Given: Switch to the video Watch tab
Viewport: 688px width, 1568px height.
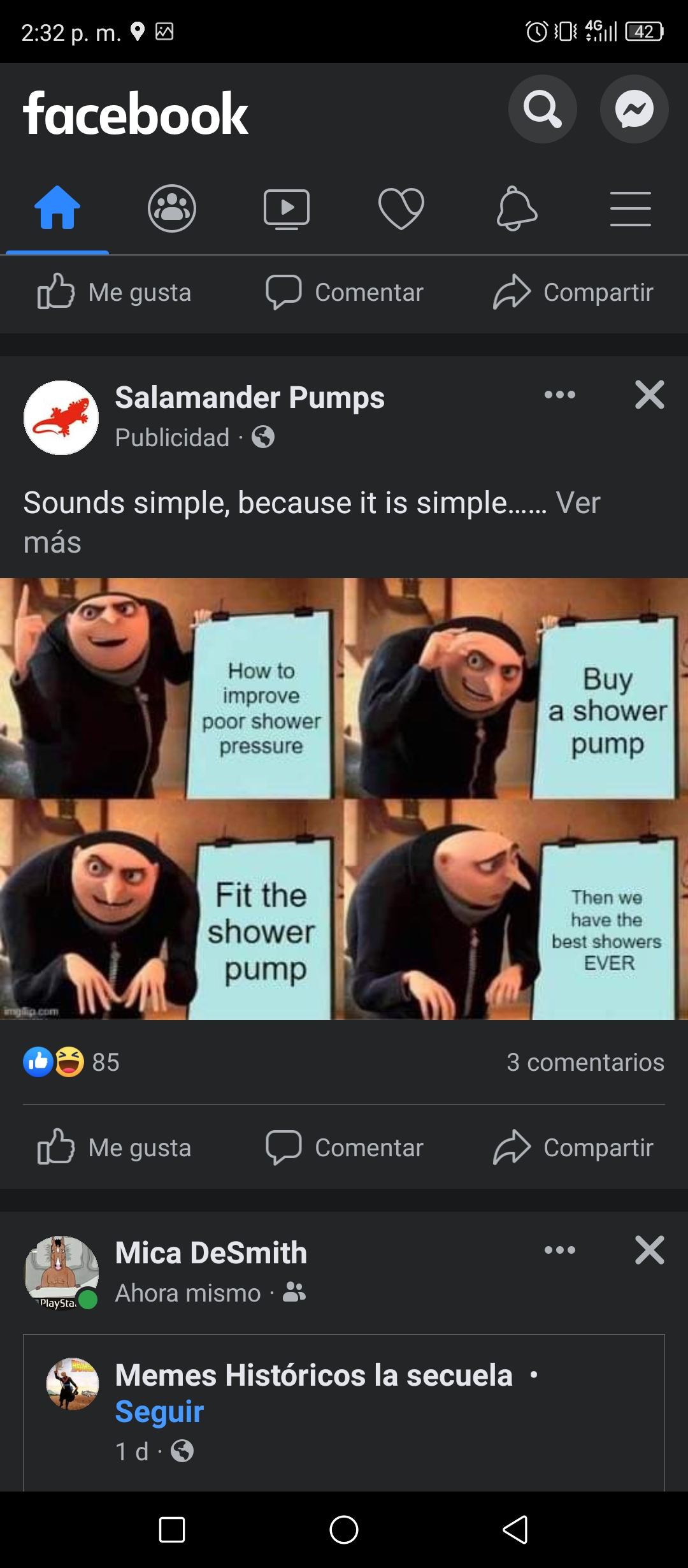Looking at the screenshot, I should point(287,208).
